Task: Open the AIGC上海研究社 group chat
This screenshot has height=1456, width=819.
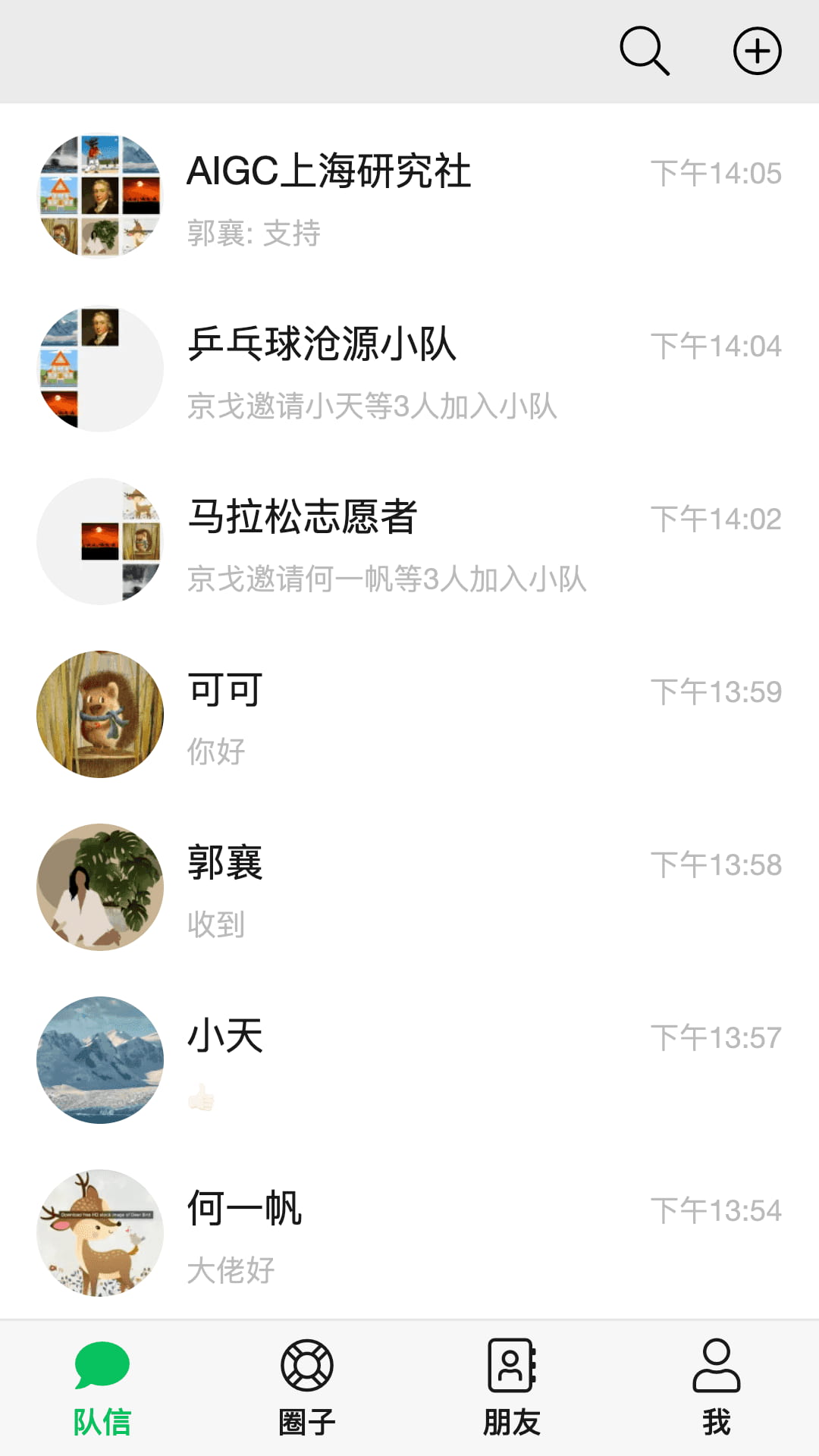Action: (x=409, y=196)
